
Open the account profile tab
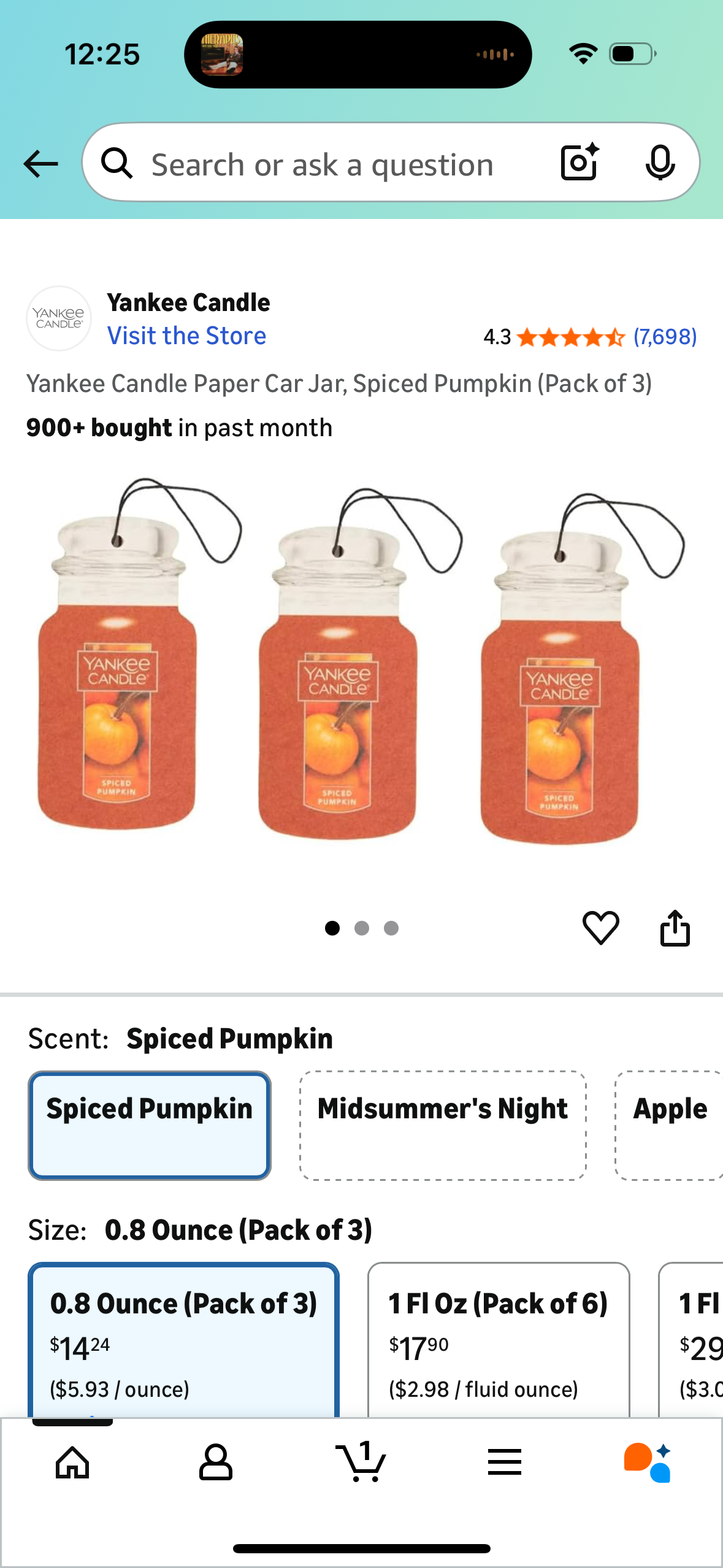(x=216, y=1462)
